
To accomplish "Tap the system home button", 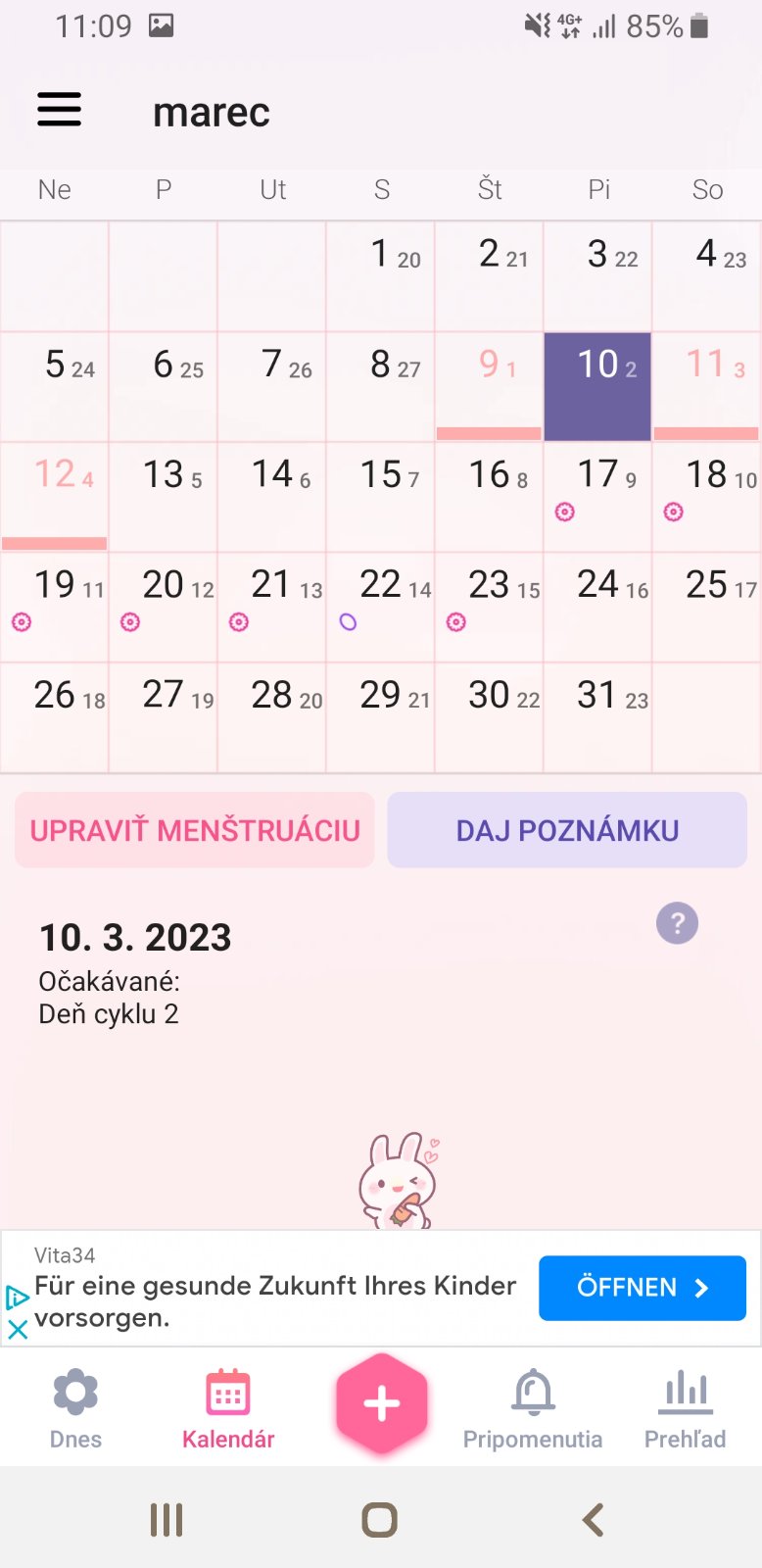I will 380,1520.
